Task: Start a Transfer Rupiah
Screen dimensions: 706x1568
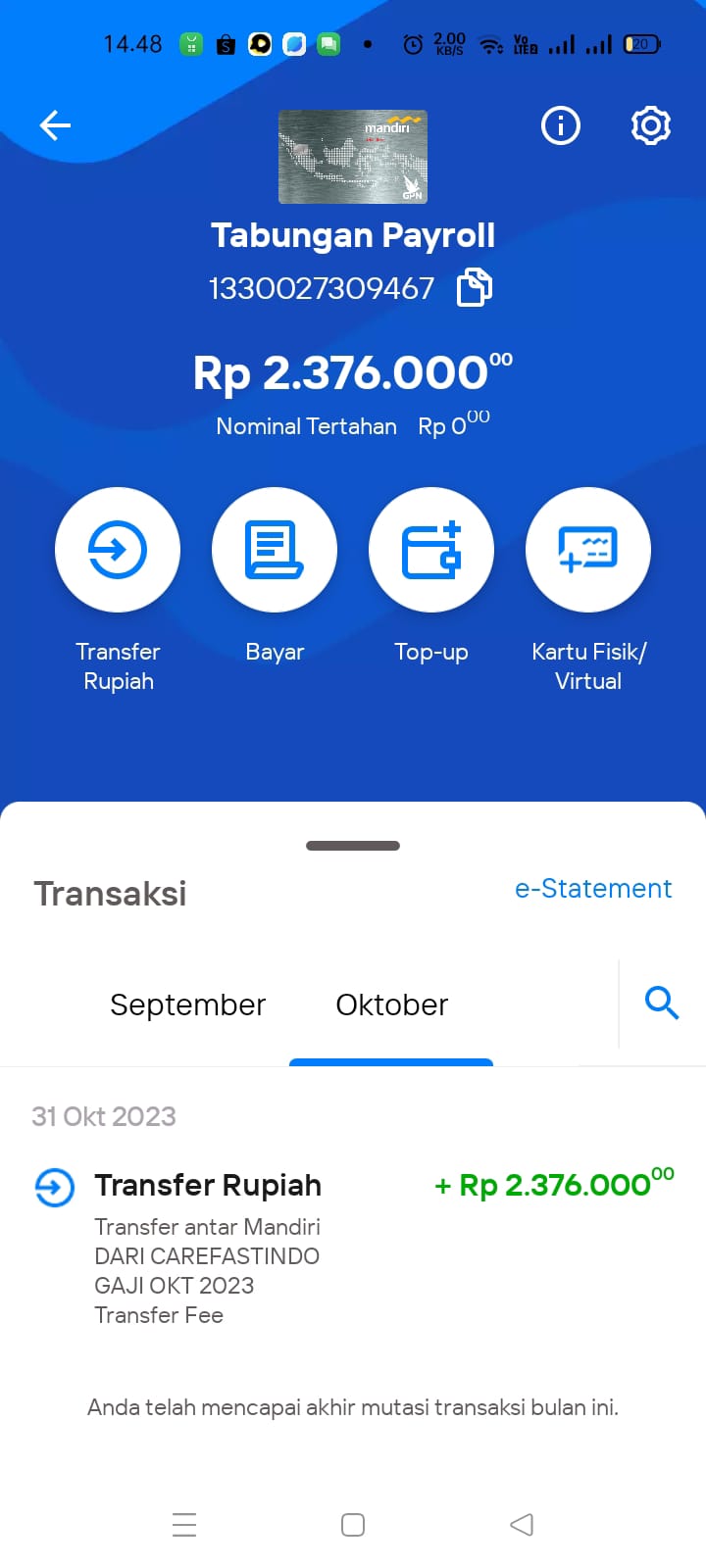Action: 118,550
